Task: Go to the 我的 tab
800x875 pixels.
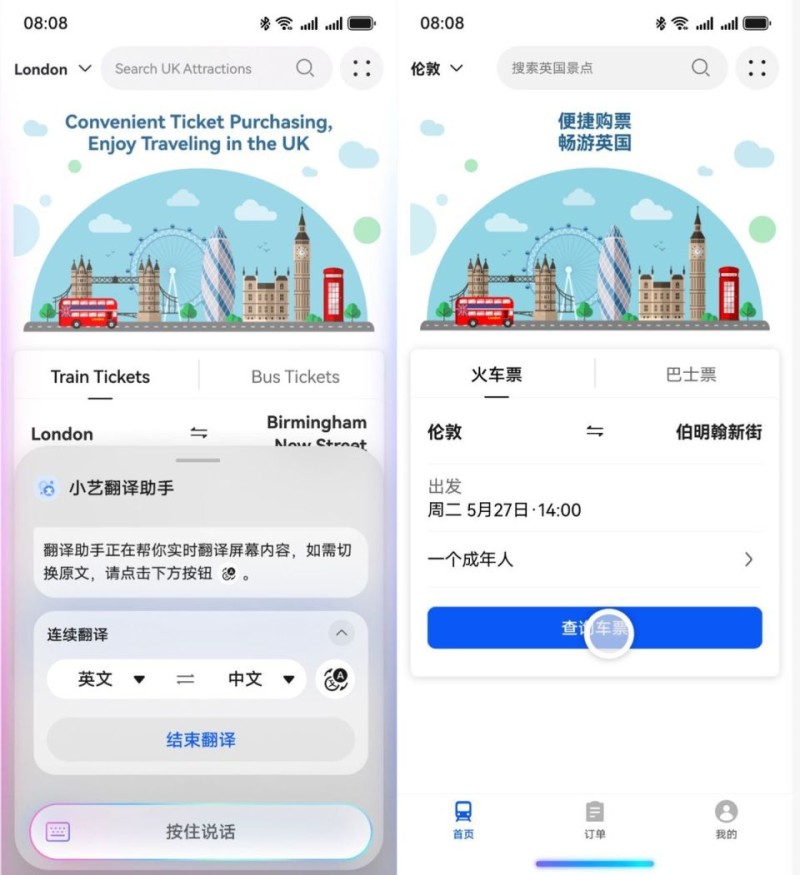Action: pos(726,819)
